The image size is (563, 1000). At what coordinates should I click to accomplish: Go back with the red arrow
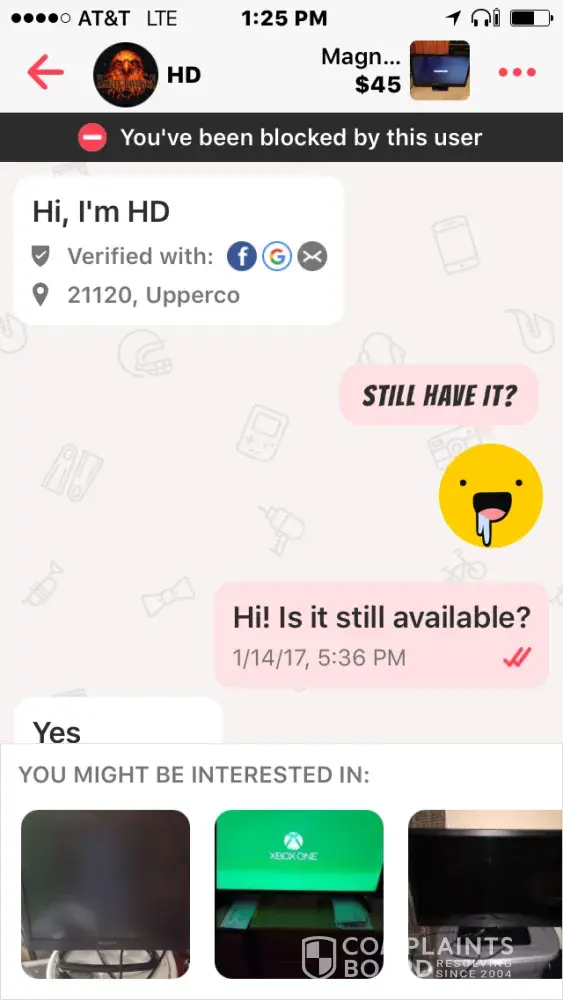[x=45, y=73]
